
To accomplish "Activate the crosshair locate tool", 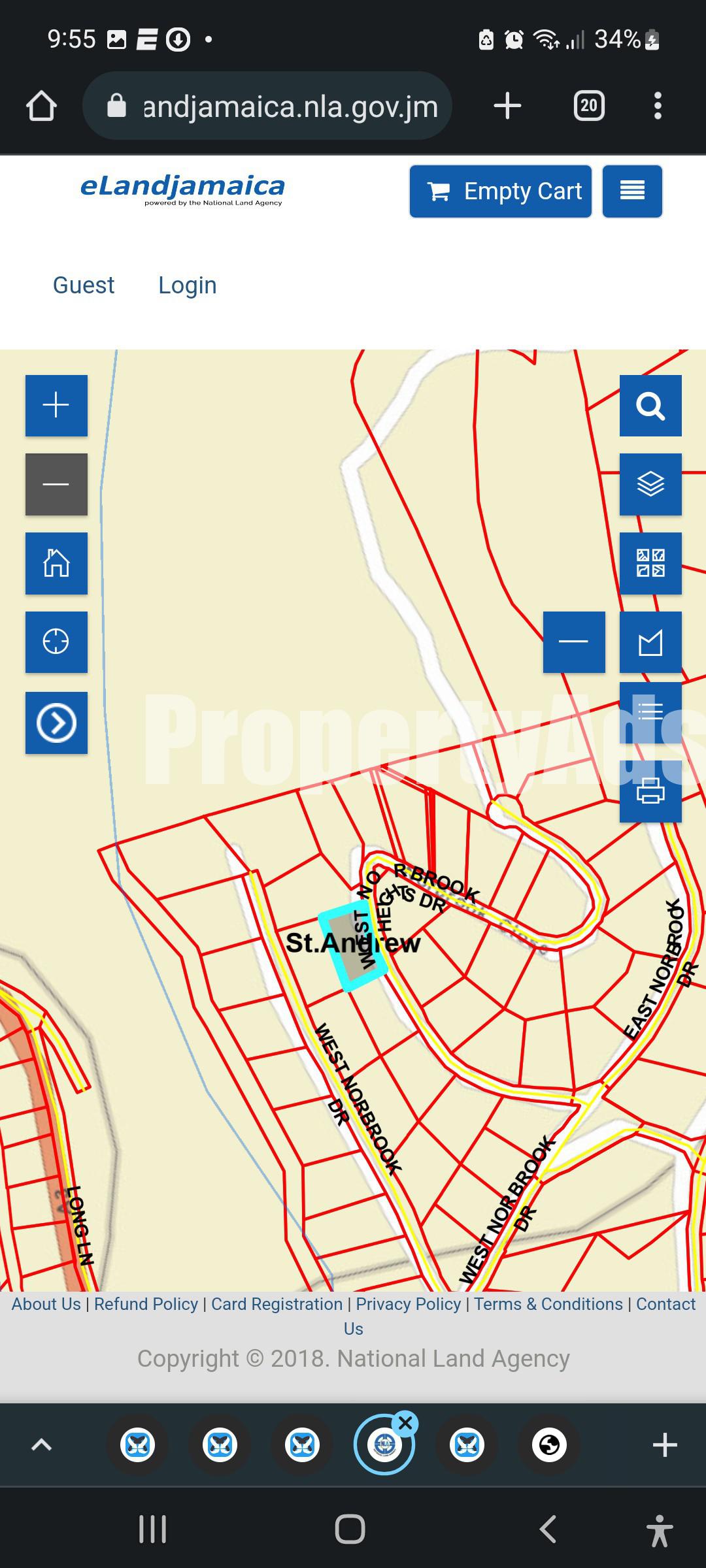I will (x=56, y=642).
